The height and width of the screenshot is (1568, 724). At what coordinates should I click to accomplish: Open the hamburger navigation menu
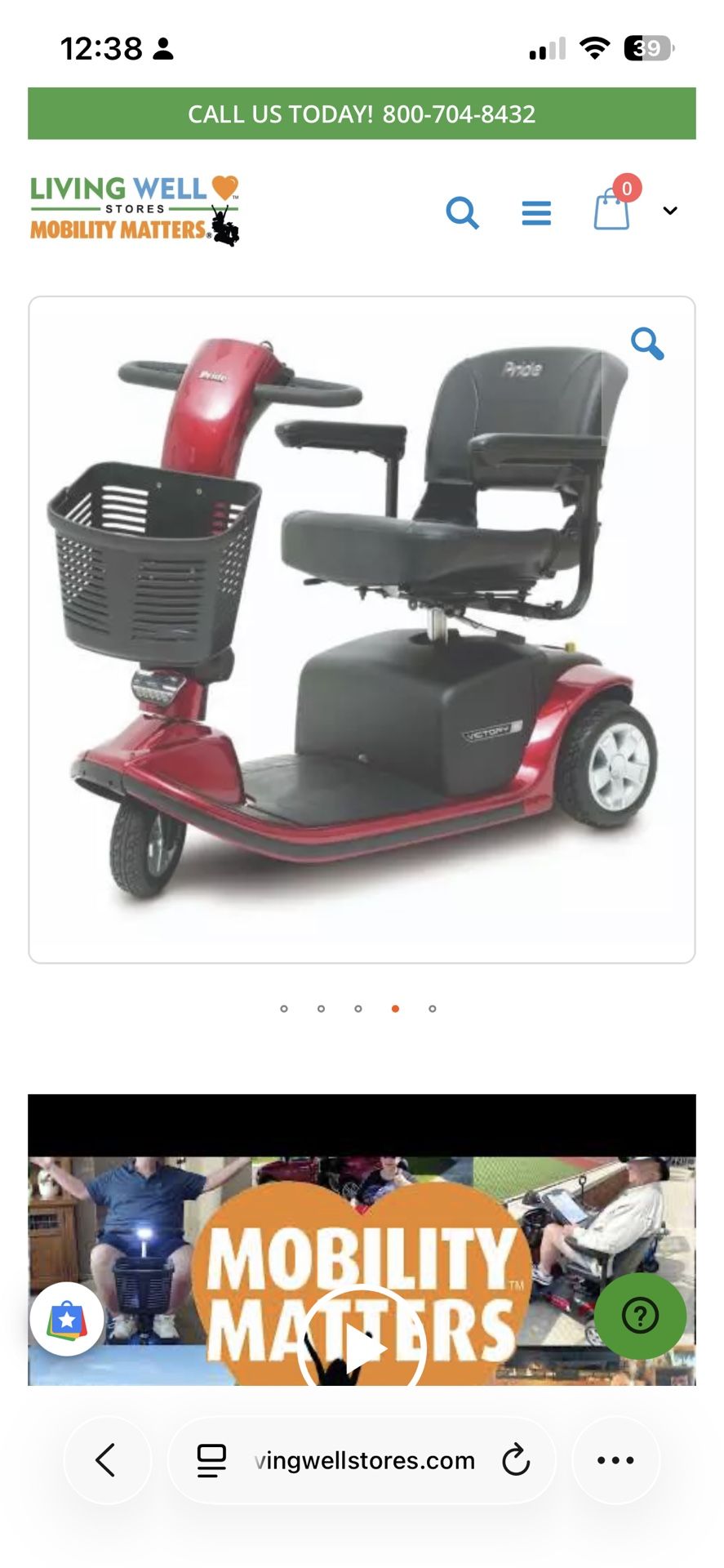point(536,212)
